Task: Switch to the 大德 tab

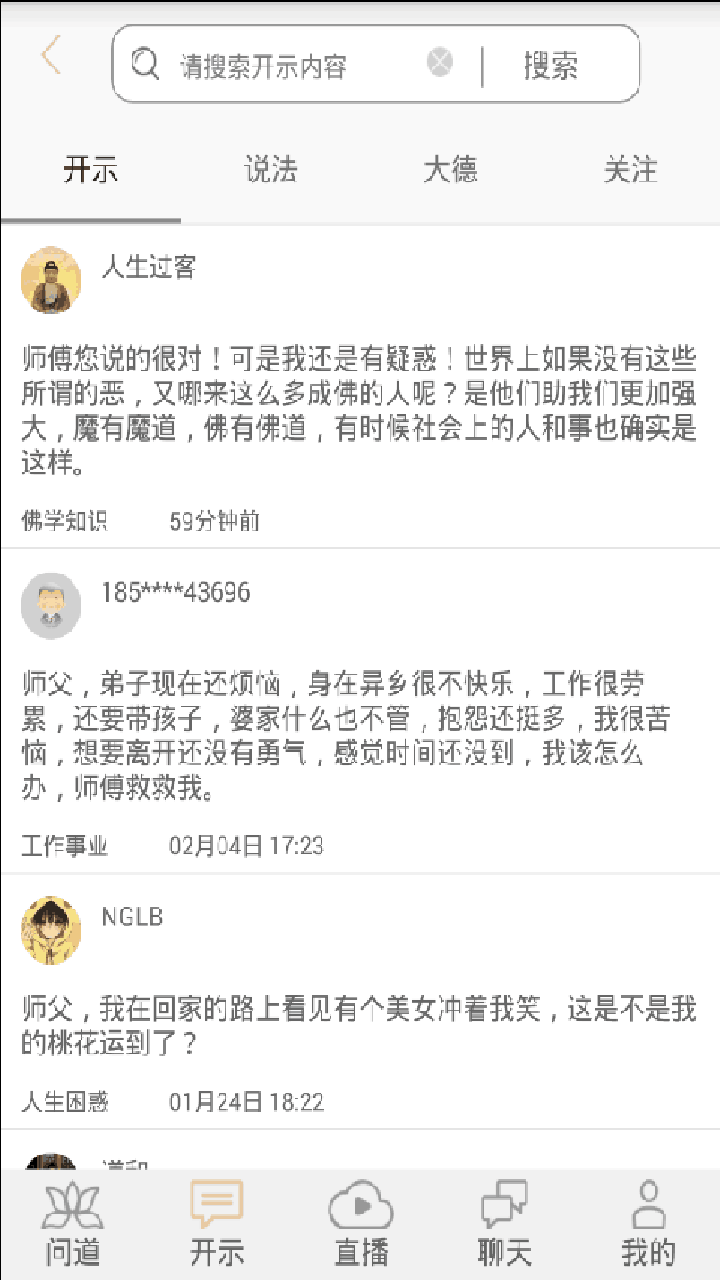Action: pos(451,170)
